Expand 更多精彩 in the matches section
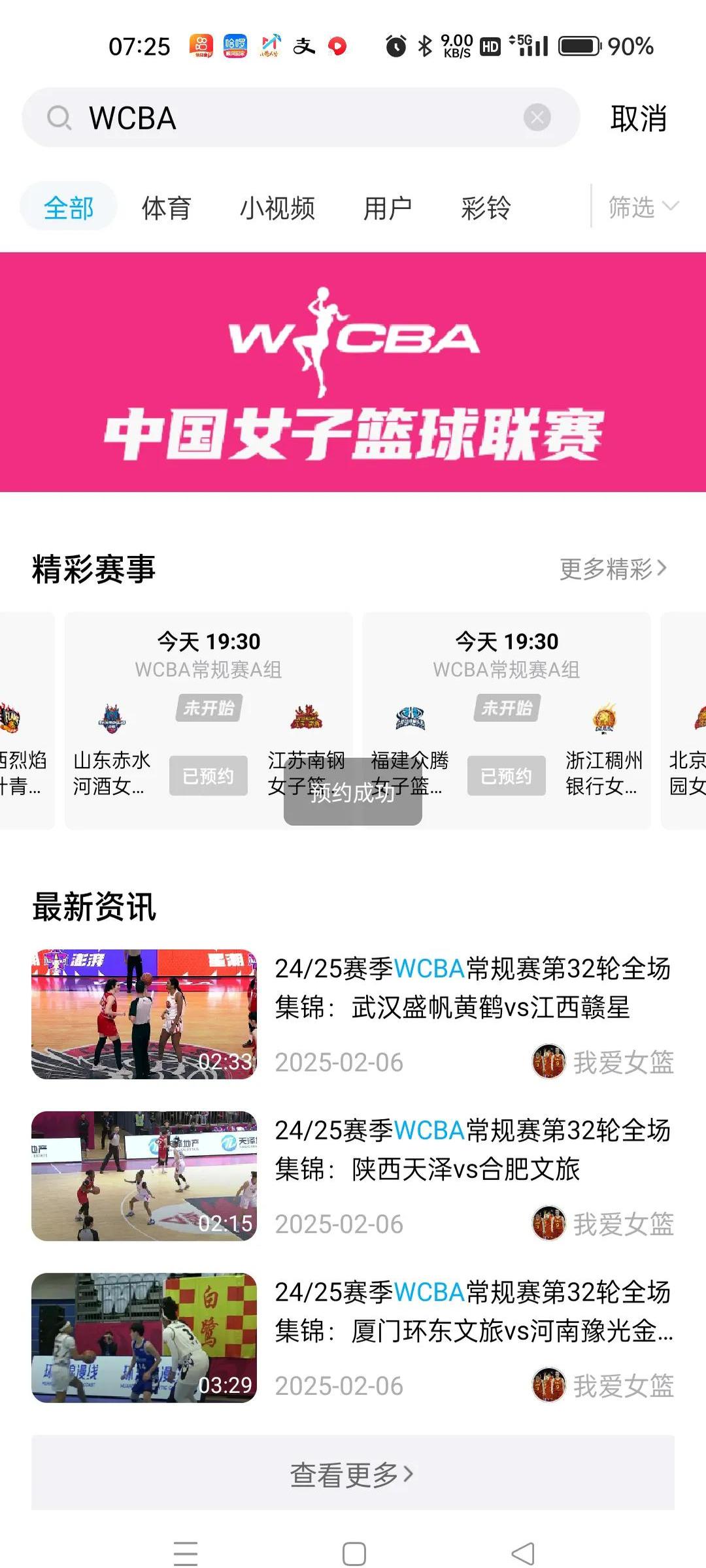The height and width of the screenshot is (1568, 706). [612, 569]
